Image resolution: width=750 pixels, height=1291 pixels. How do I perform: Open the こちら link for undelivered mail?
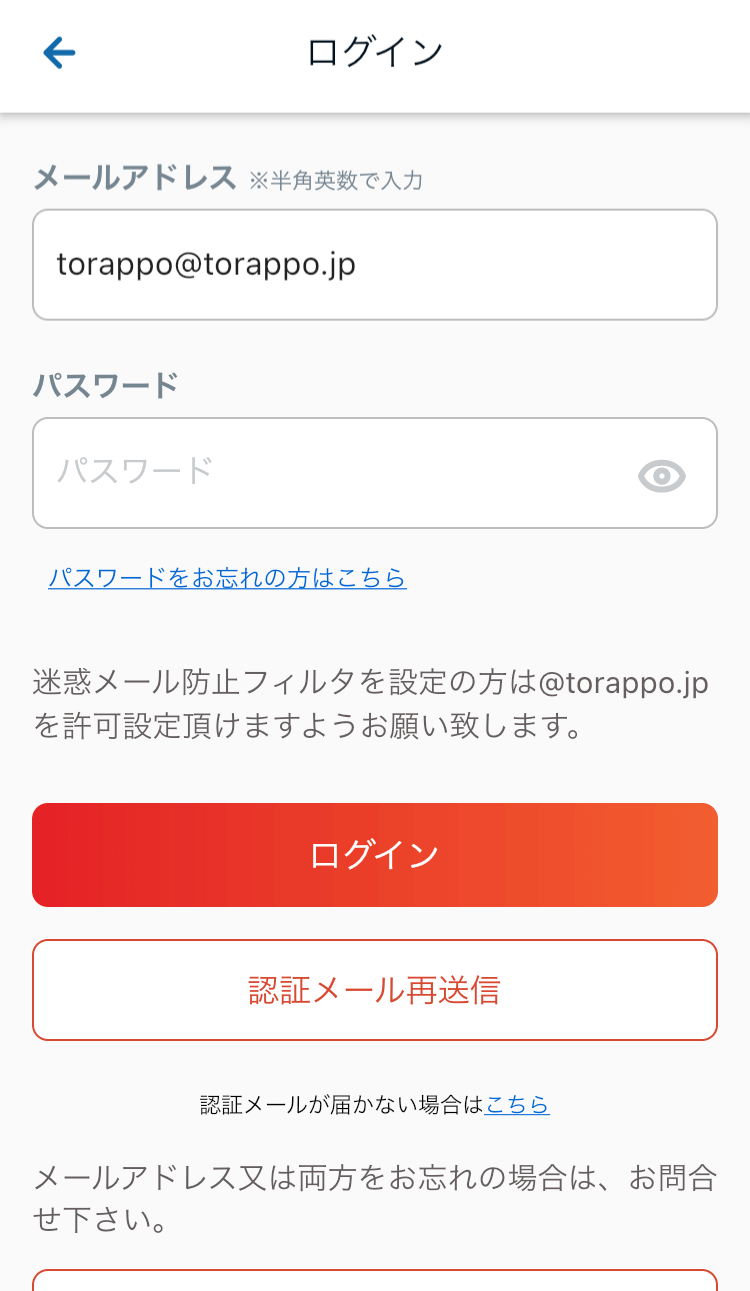pos(517,1105)
